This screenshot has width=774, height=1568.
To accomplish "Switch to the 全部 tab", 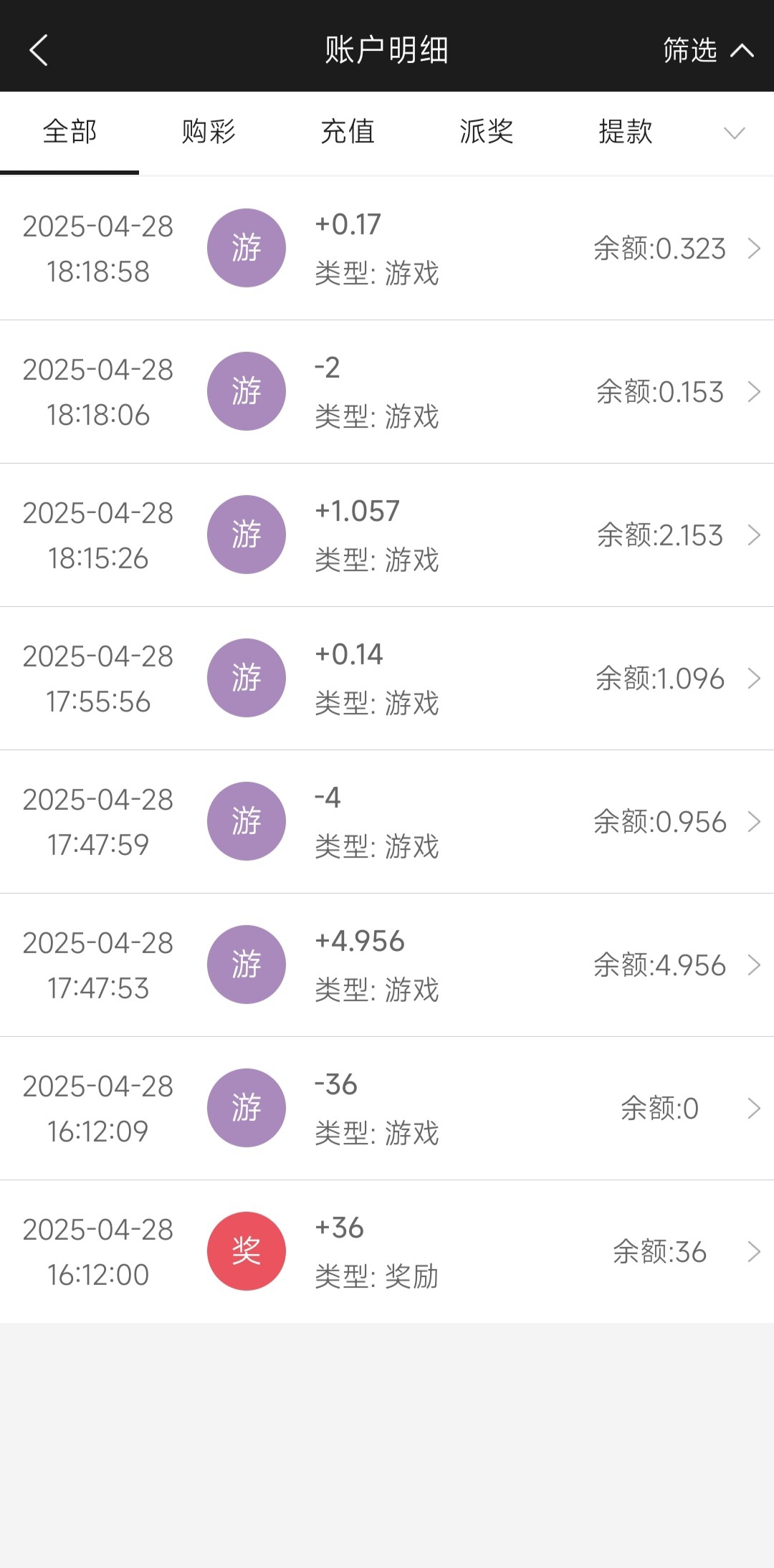I will pos(70,132).
